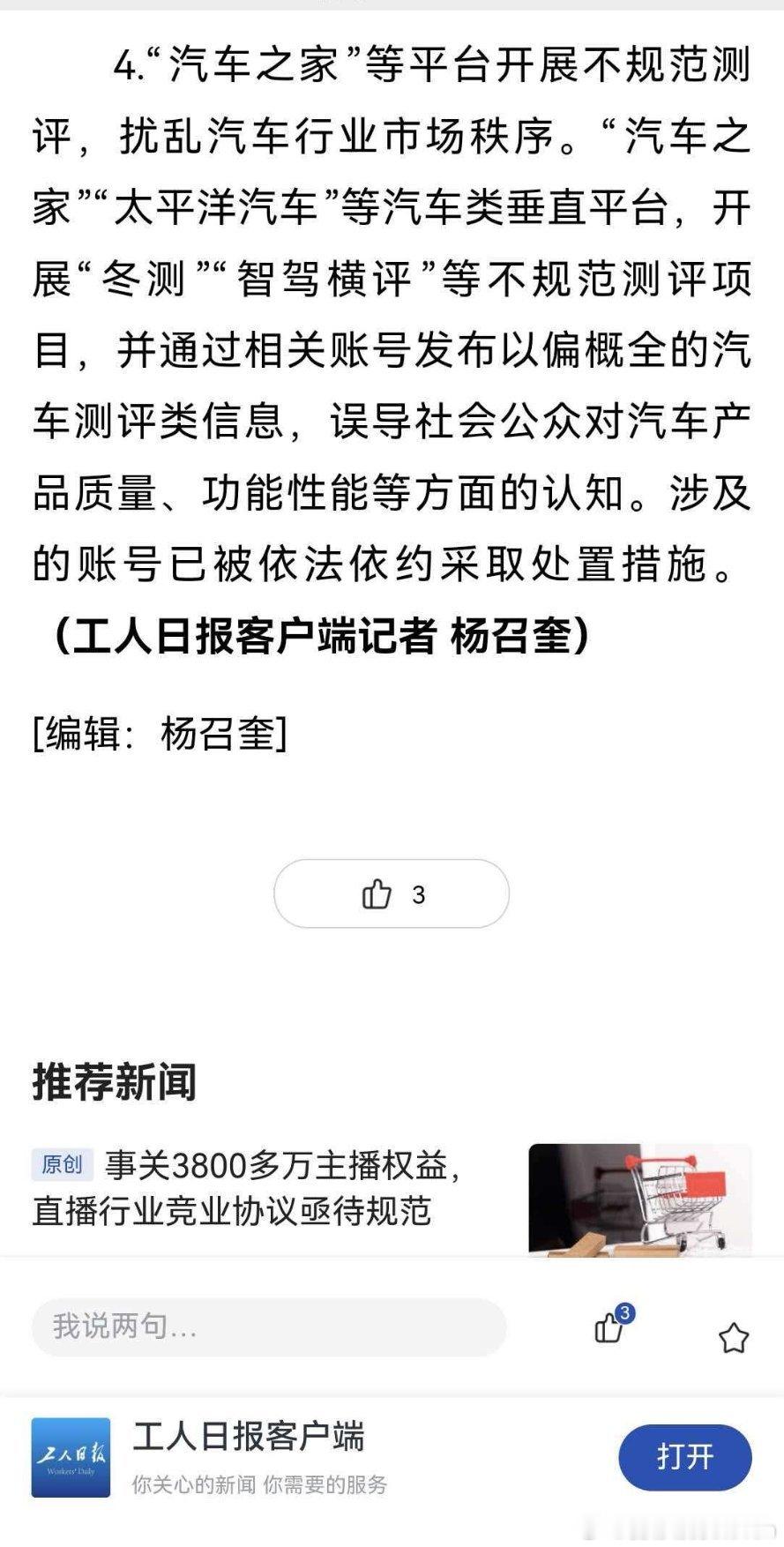Tap the shopping cart thumbnail of the recommended article

coord(643,1199)
